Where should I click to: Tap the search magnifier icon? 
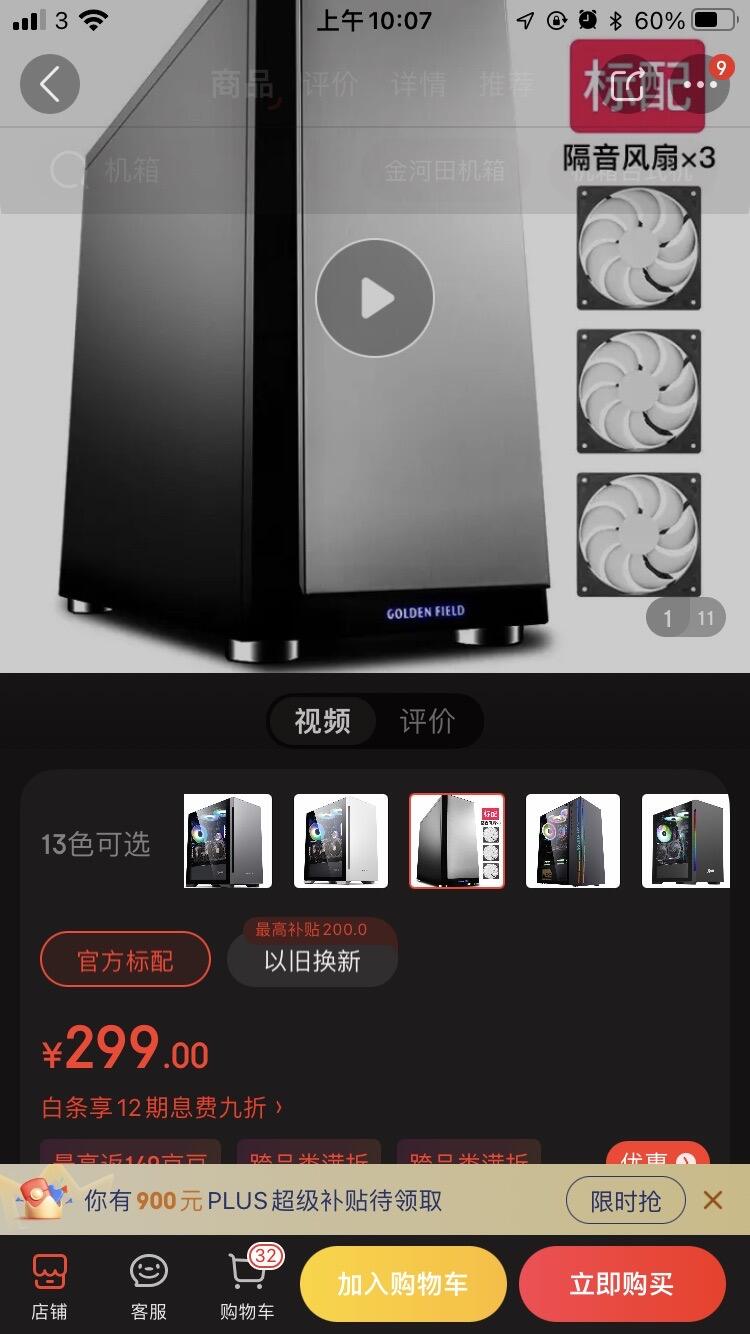(66, 172)
